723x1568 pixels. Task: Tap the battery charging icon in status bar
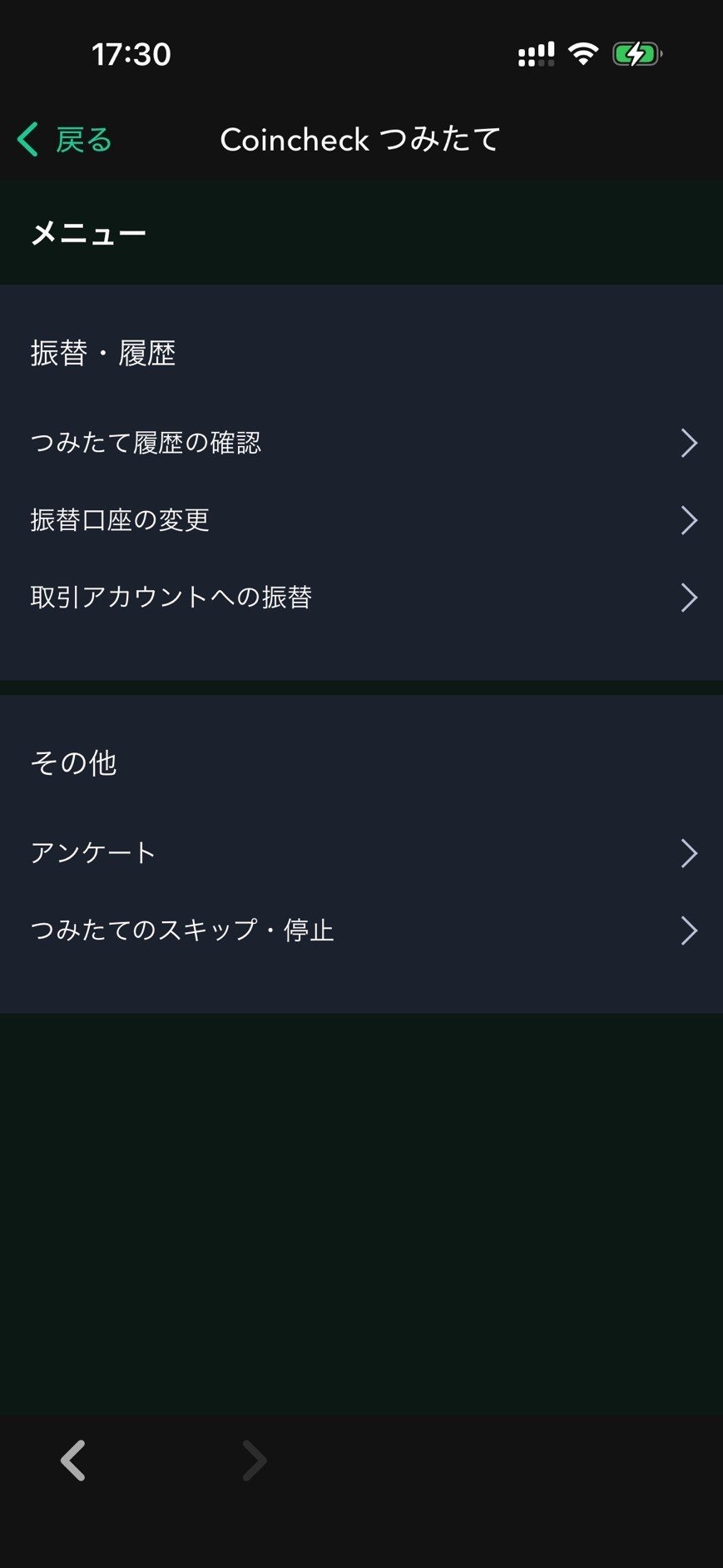click(x=637, y=52)
